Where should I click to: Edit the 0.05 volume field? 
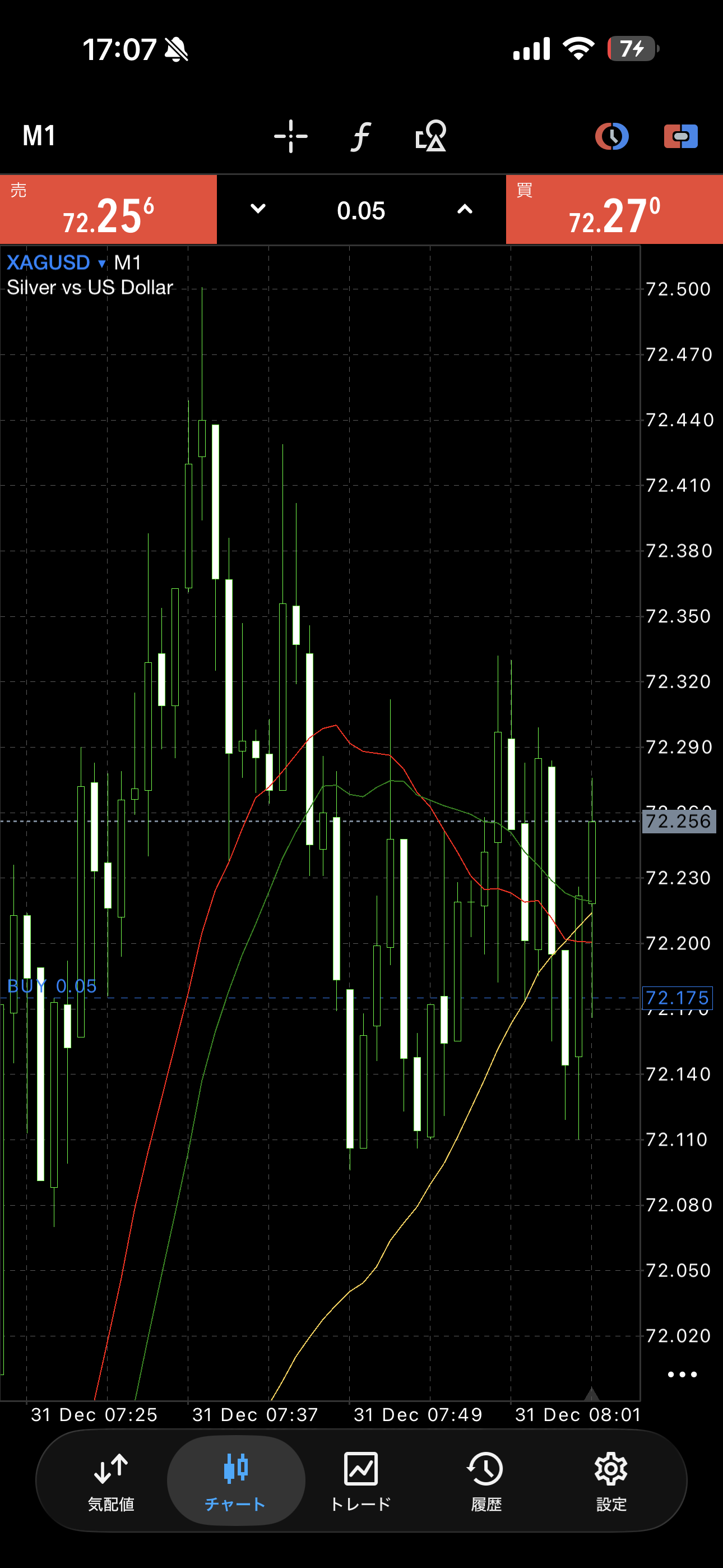pos(361,211)
